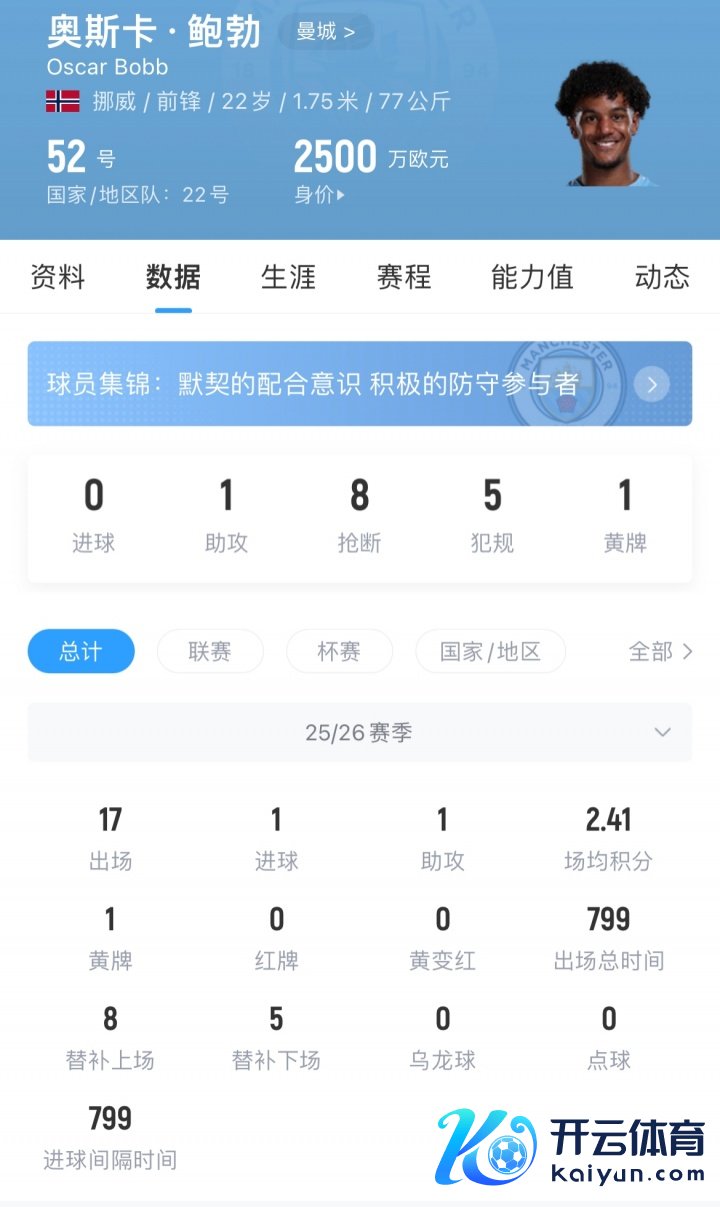720x1207 pixels.
Task: View 身价 market value details
Action: click(x=319, y=195)
